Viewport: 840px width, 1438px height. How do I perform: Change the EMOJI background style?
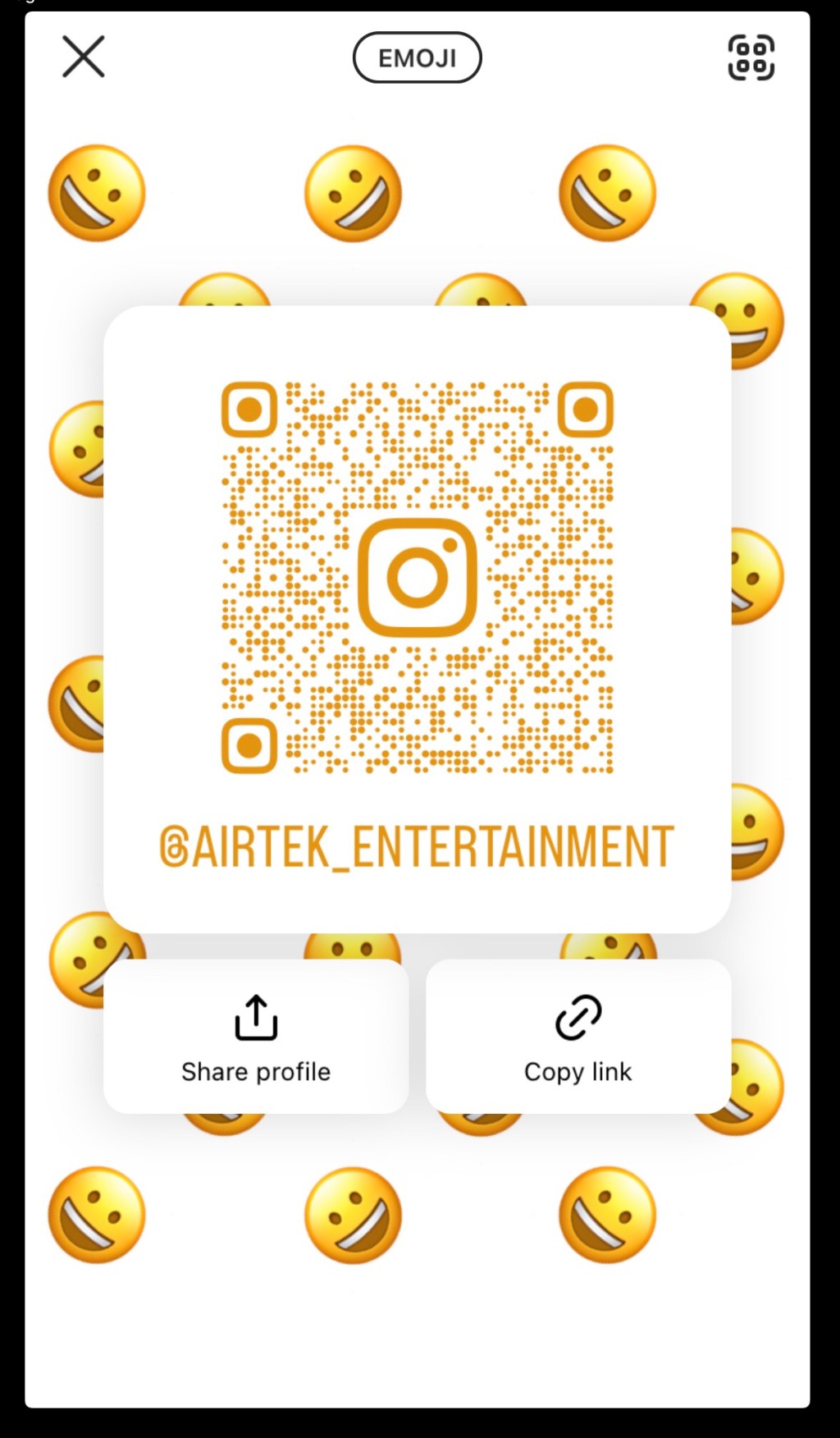tap(417, 57)
